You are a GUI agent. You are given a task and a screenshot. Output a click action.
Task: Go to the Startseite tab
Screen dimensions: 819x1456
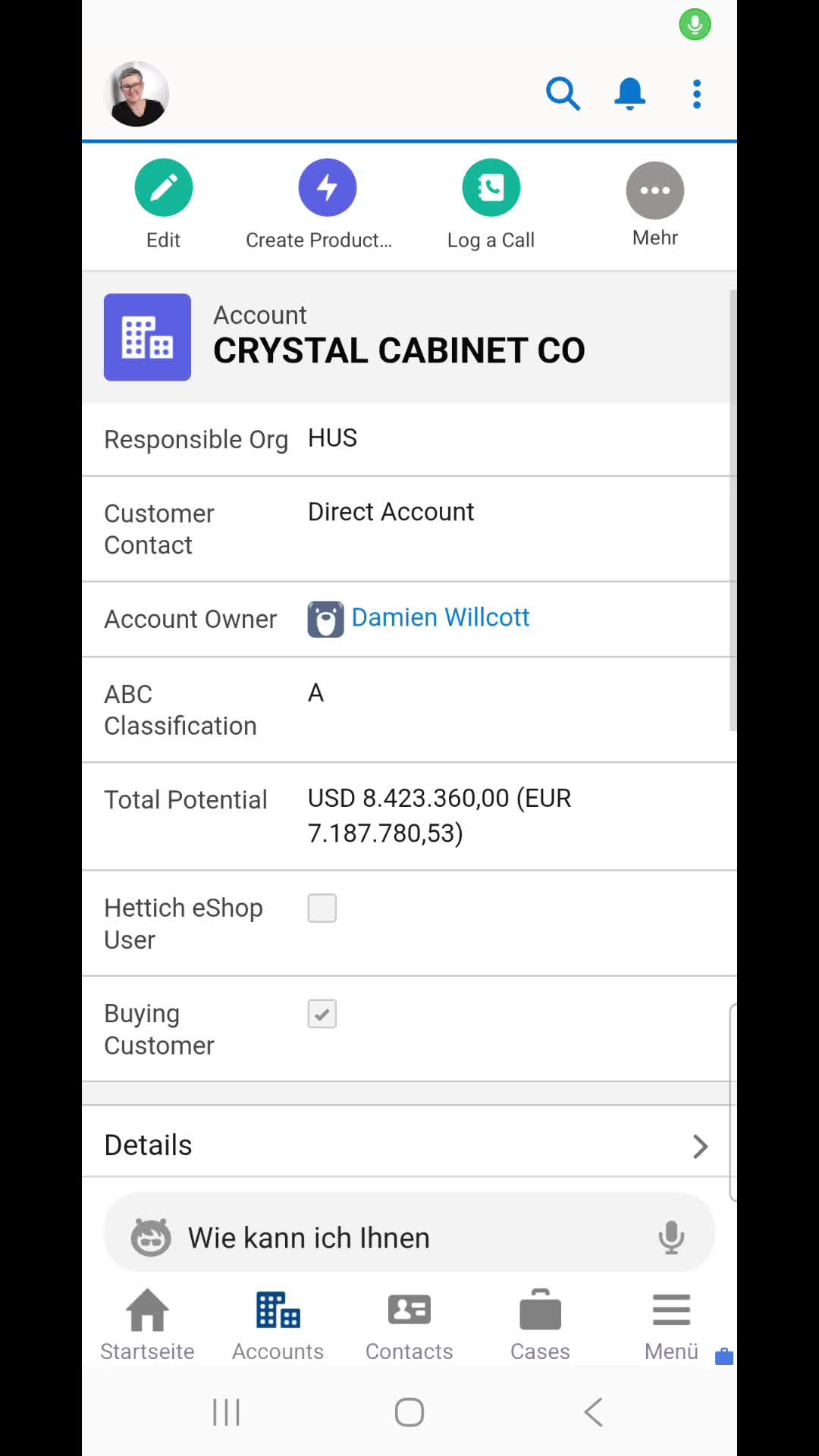click(x=147, y=1323)
